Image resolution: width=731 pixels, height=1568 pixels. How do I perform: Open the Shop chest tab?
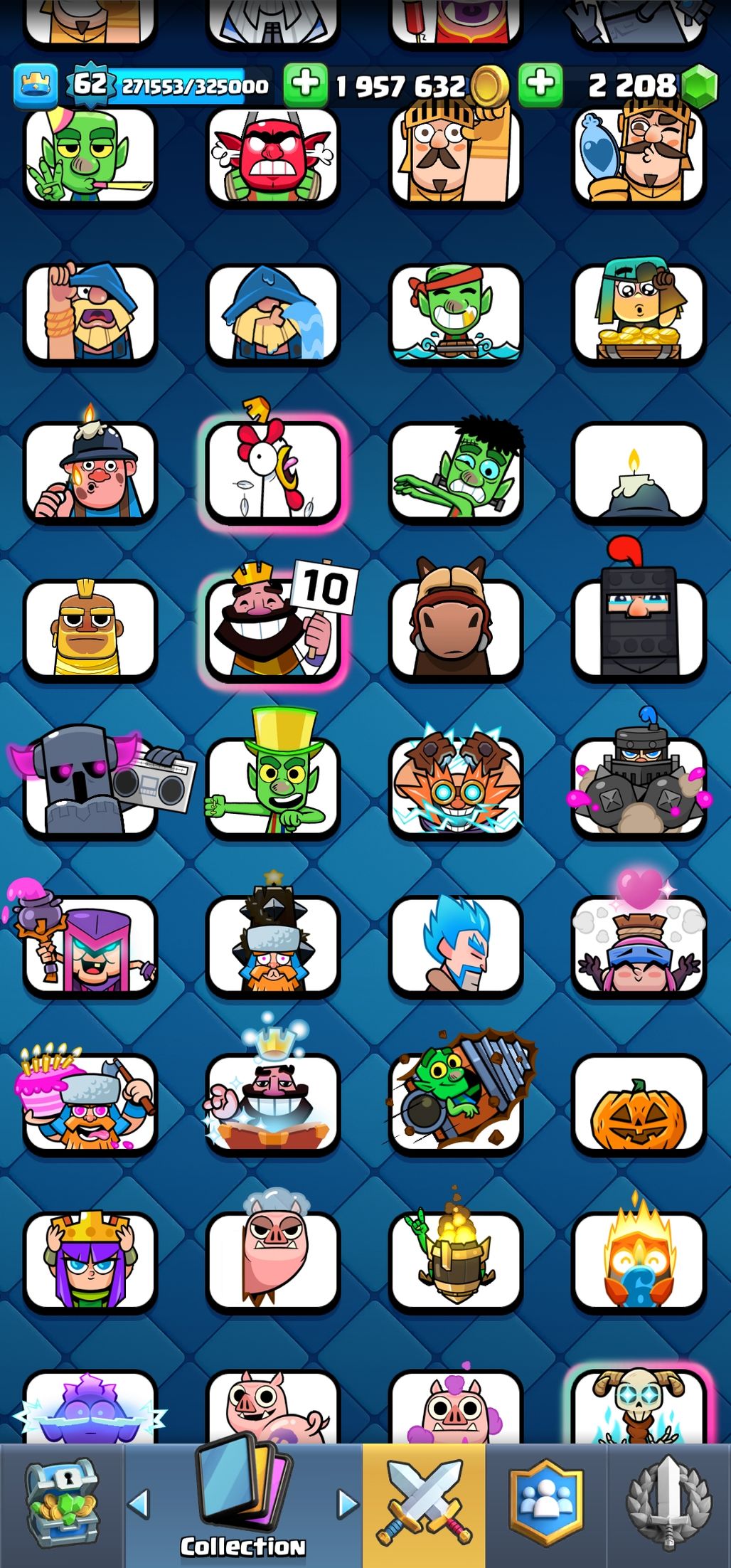63,1505
